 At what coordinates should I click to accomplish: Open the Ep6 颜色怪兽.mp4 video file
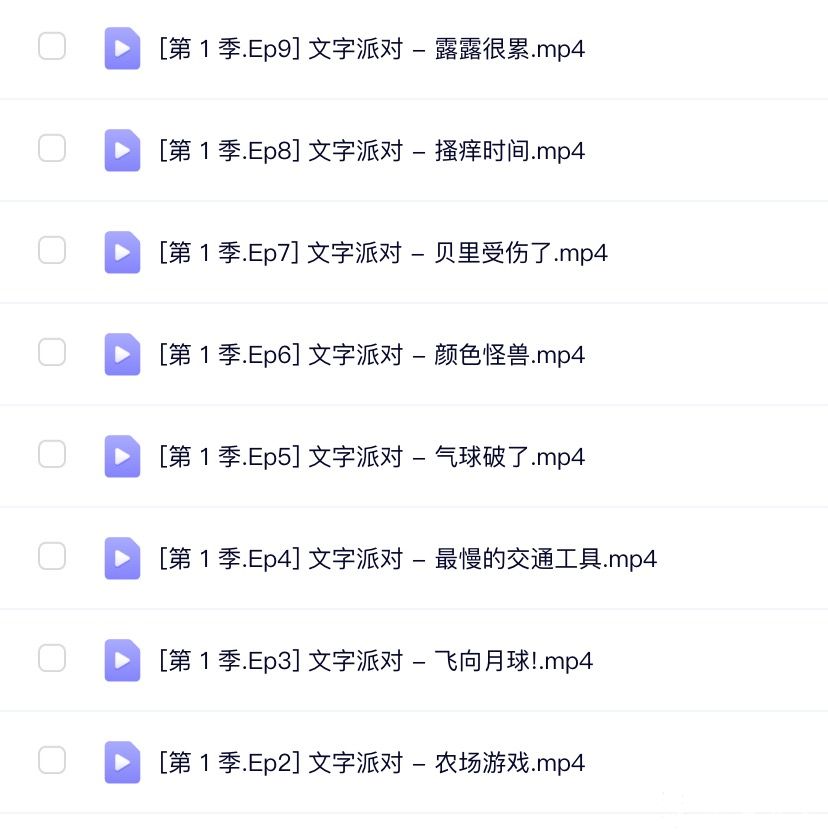pyautogui.click(x=371, y=355)
